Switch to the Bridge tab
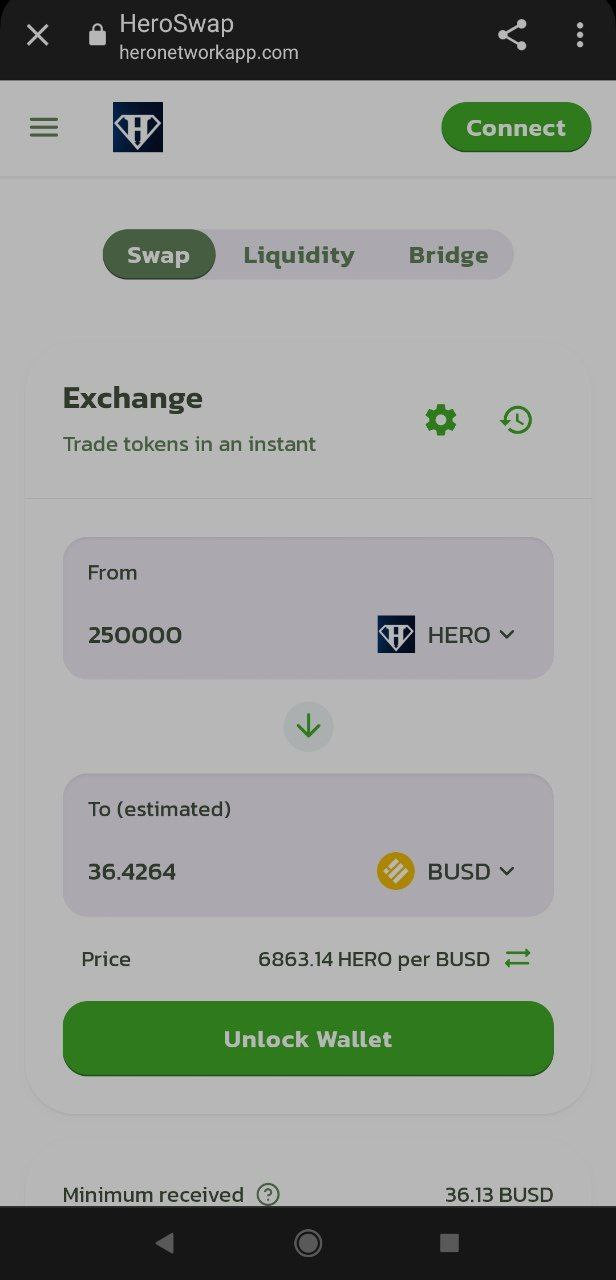This screenshot has height=1280, width=616. (449, 255)
